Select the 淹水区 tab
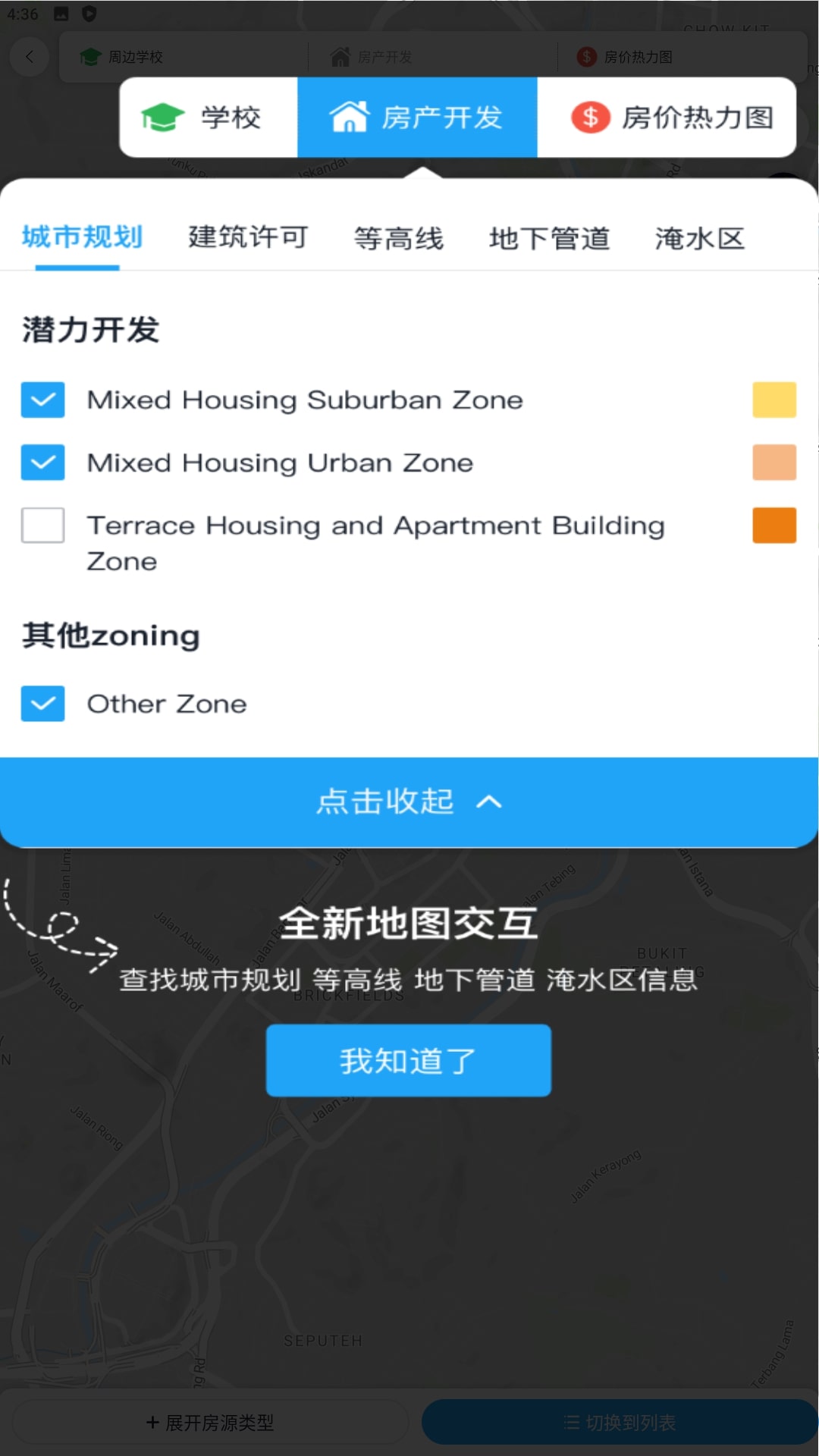This screenshot has width=819, height=1456. [699, 238]
